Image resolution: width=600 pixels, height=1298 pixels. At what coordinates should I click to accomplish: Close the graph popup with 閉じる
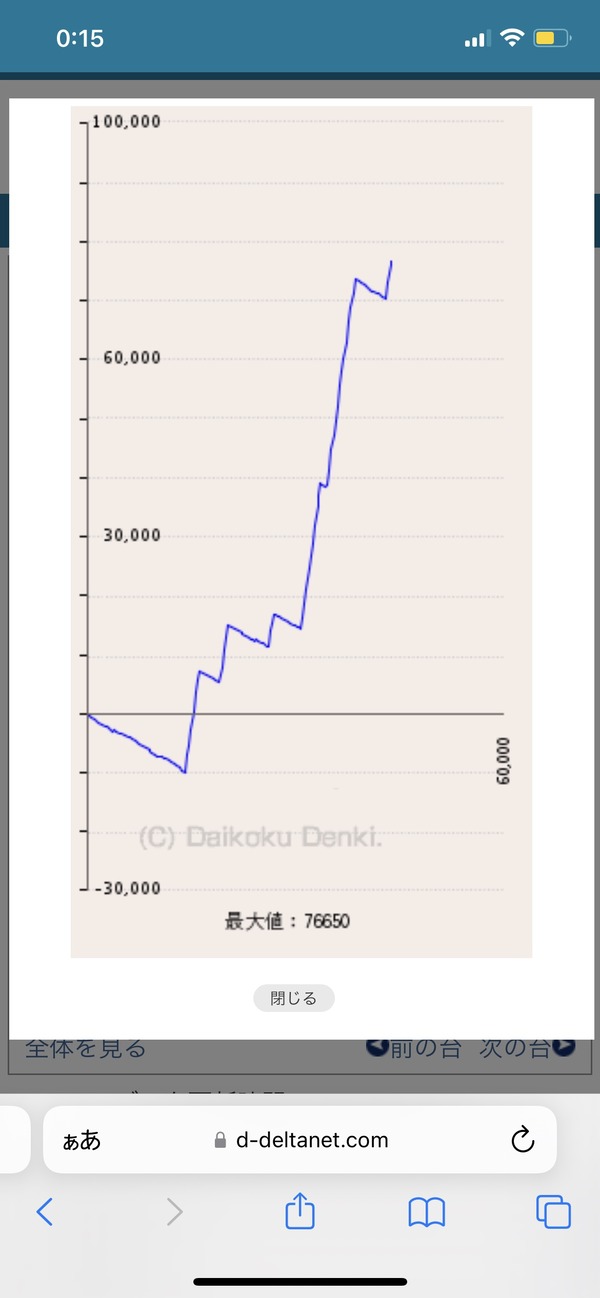[293, 998]
